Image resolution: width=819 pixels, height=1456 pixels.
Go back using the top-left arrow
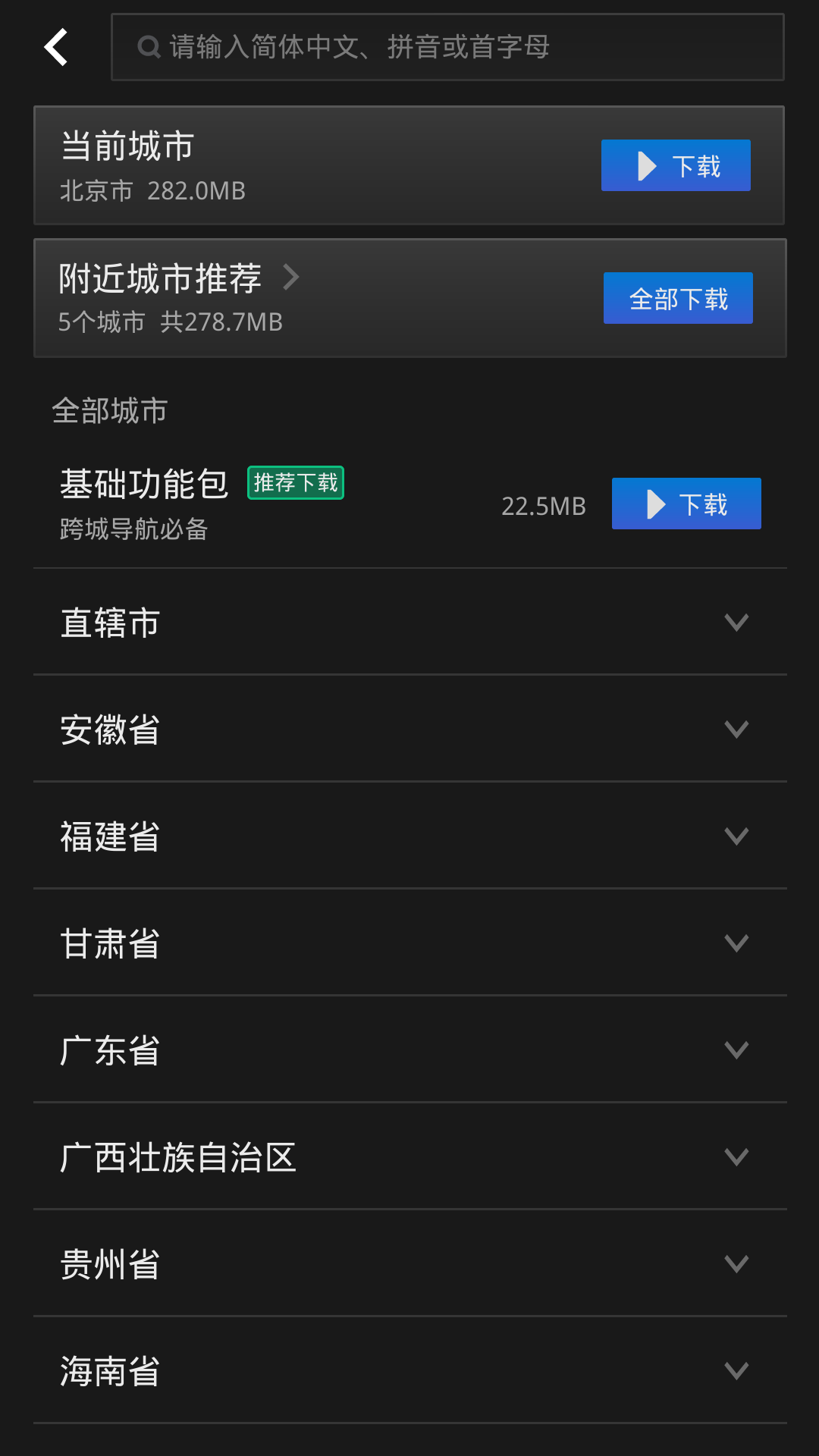click(56, 47)
